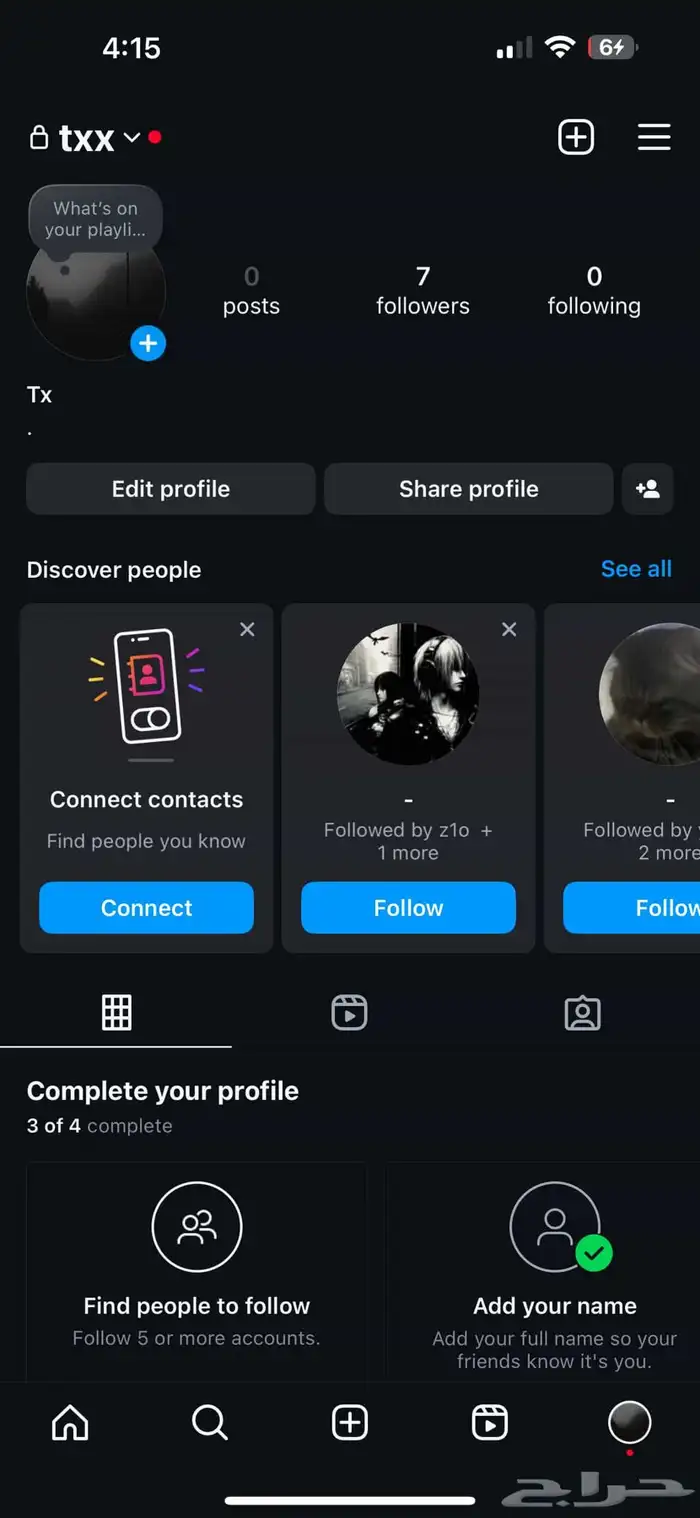Tap the add person discover icon
Image resolution: width=700 pixels, height=1518 pixels.
[648, 489]
